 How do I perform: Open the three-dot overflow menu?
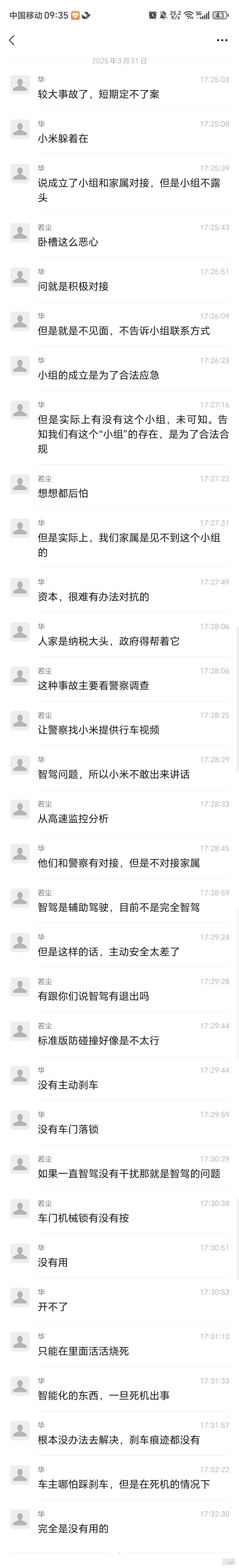(222, 40)
